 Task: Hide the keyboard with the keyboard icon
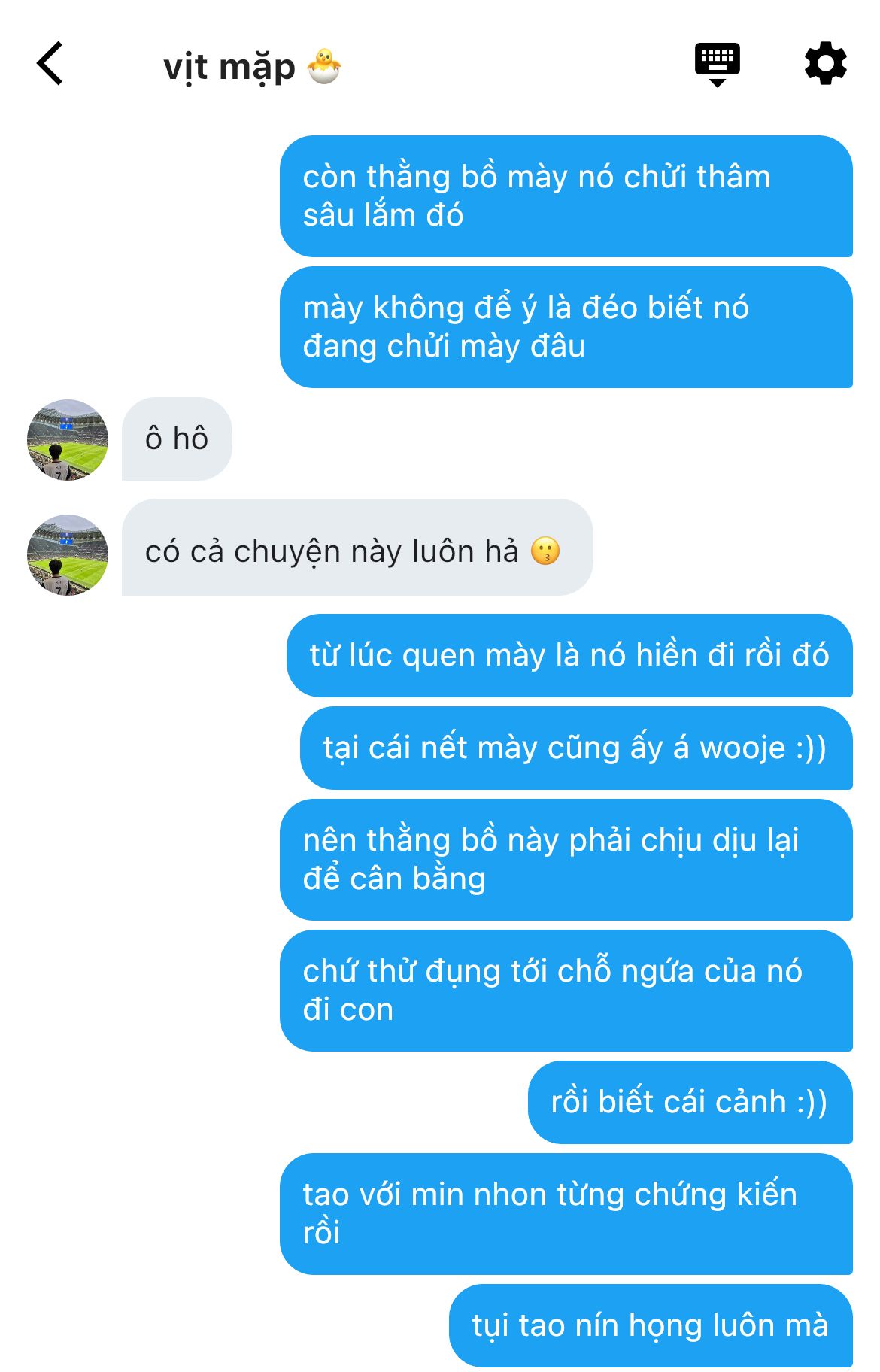point(717,64)
